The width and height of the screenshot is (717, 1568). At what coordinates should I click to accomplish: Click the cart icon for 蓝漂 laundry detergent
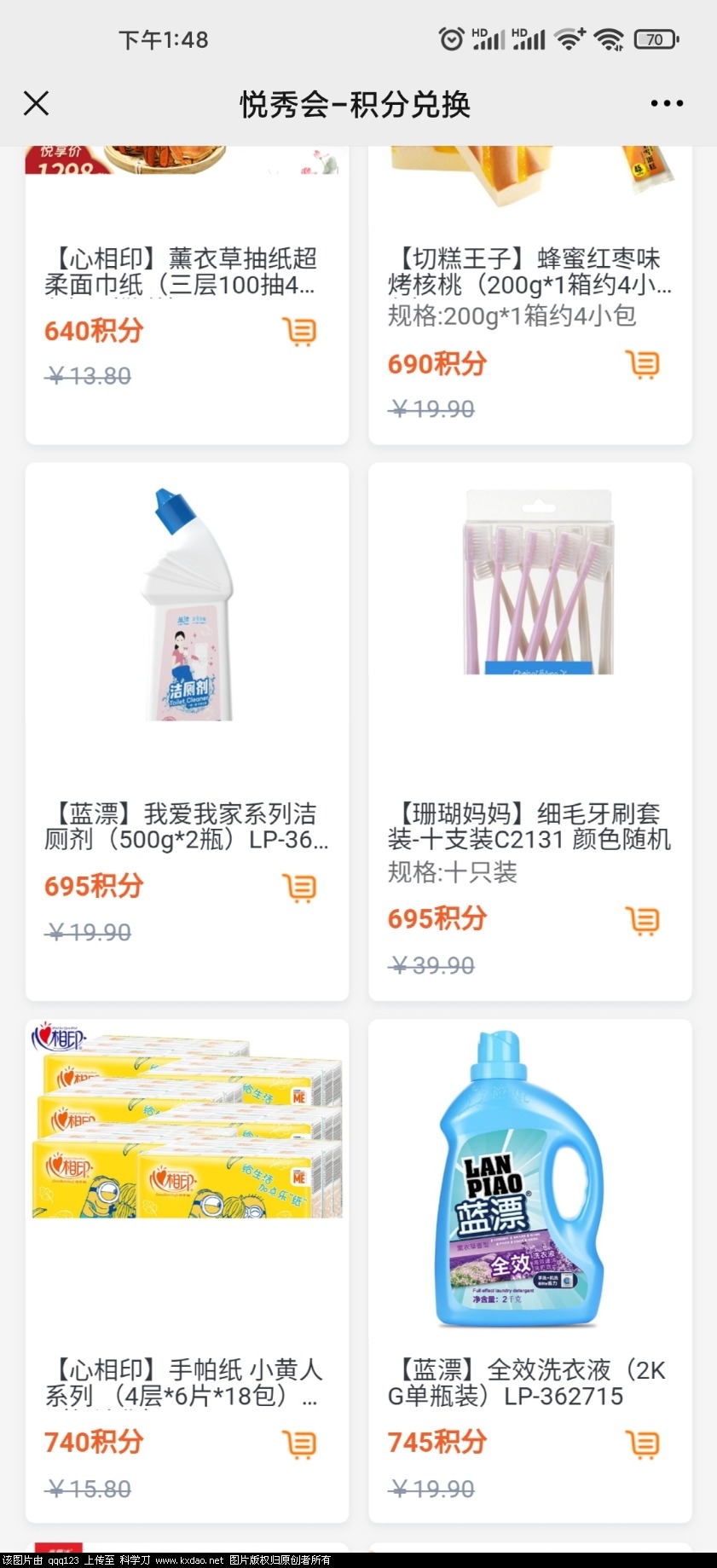click(x=644, y=1444)
